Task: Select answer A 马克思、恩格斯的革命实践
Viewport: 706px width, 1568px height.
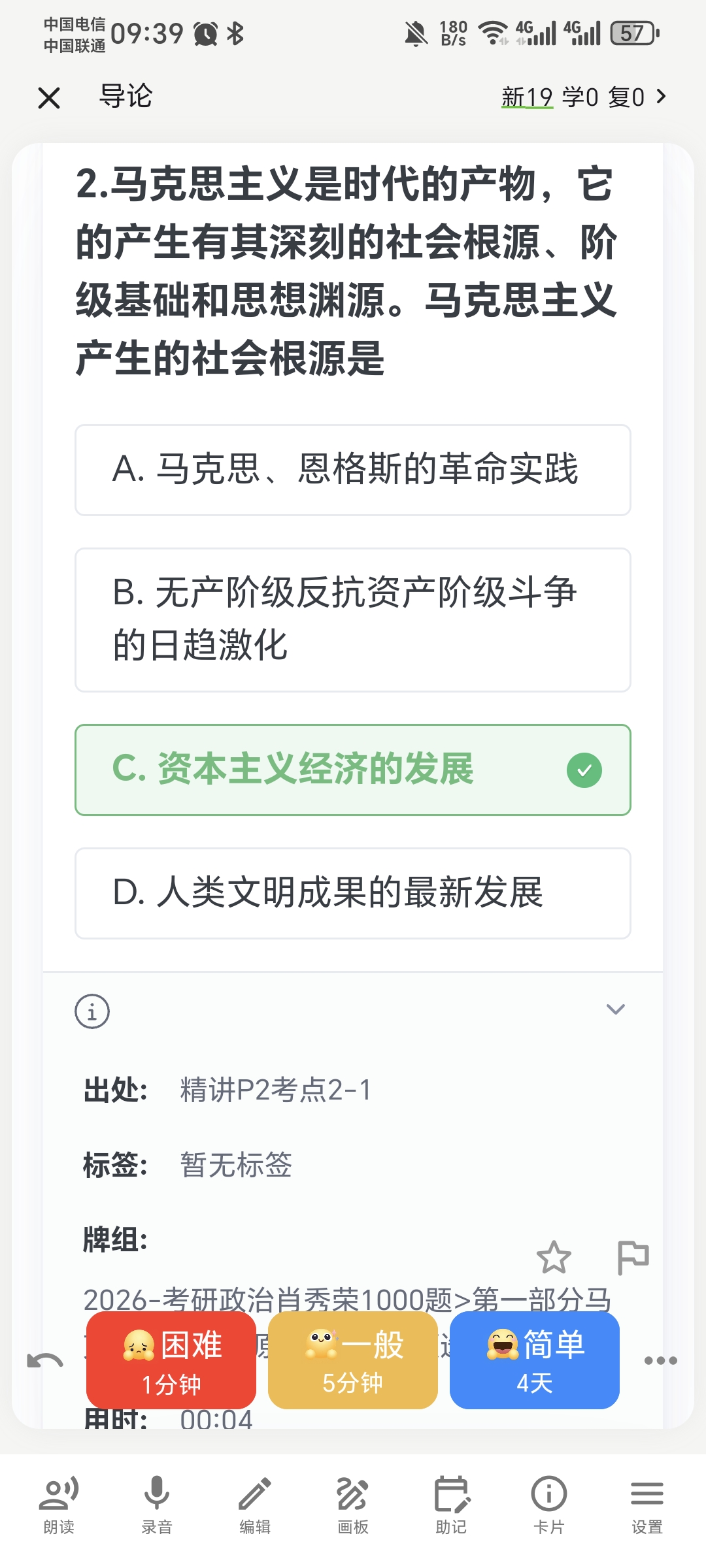Action: click(353, 470)
